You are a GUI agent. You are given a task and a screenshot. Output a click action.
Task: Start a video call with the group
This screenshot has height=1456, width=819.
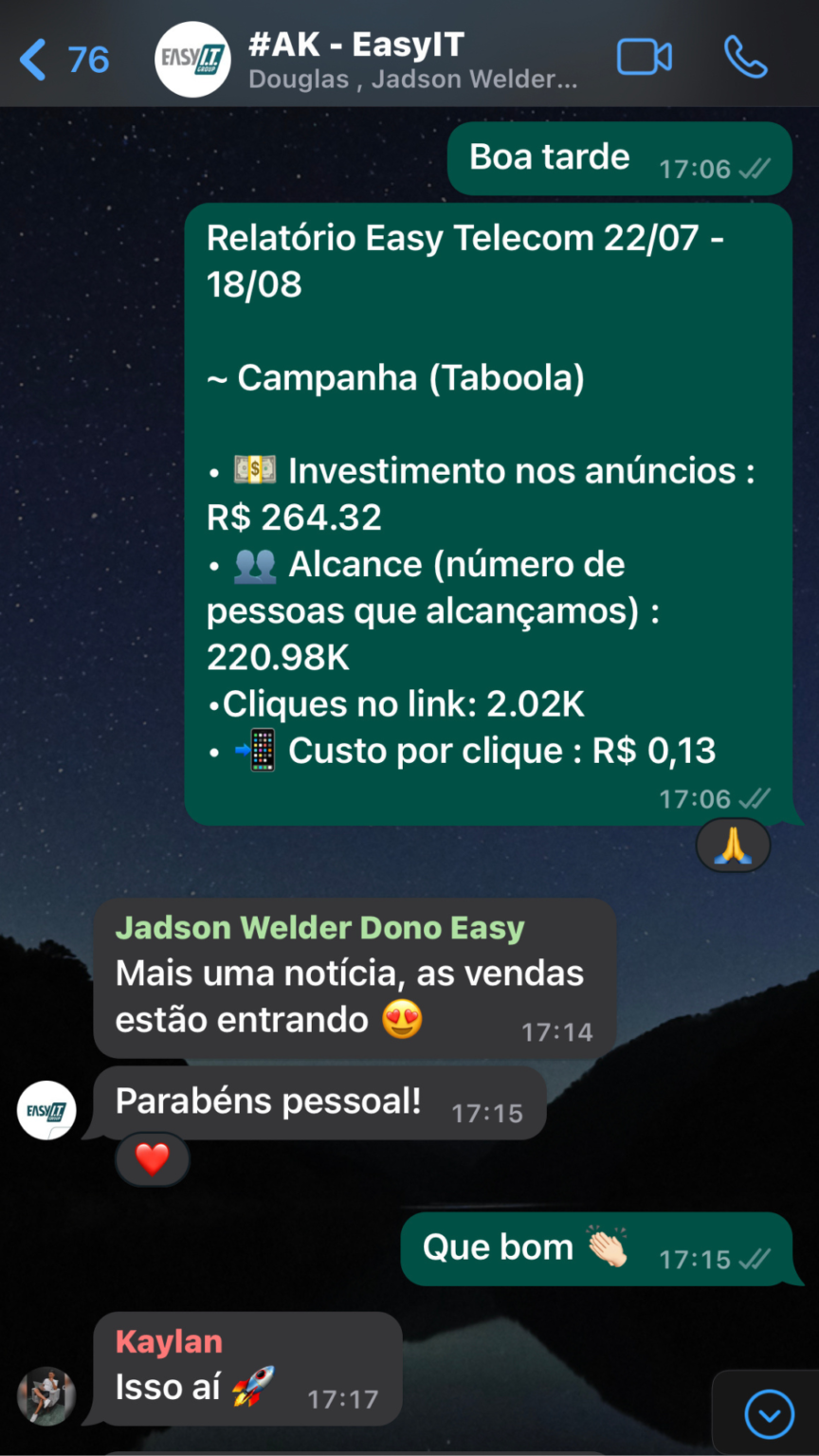coord(644,58)
